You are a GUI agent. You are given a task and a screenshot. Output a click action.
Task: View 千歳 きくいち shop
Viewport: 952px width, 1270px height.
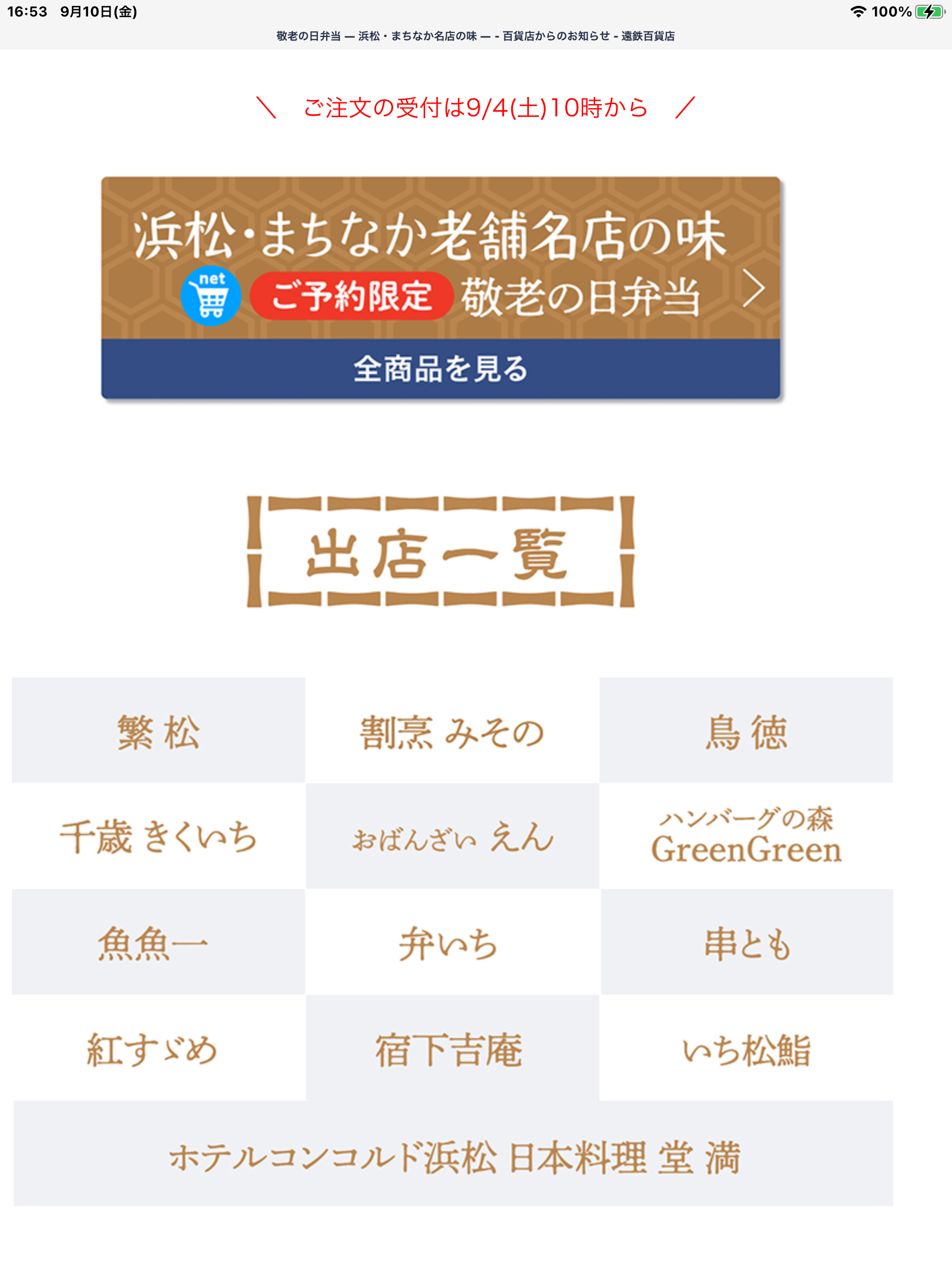(158, 837)
